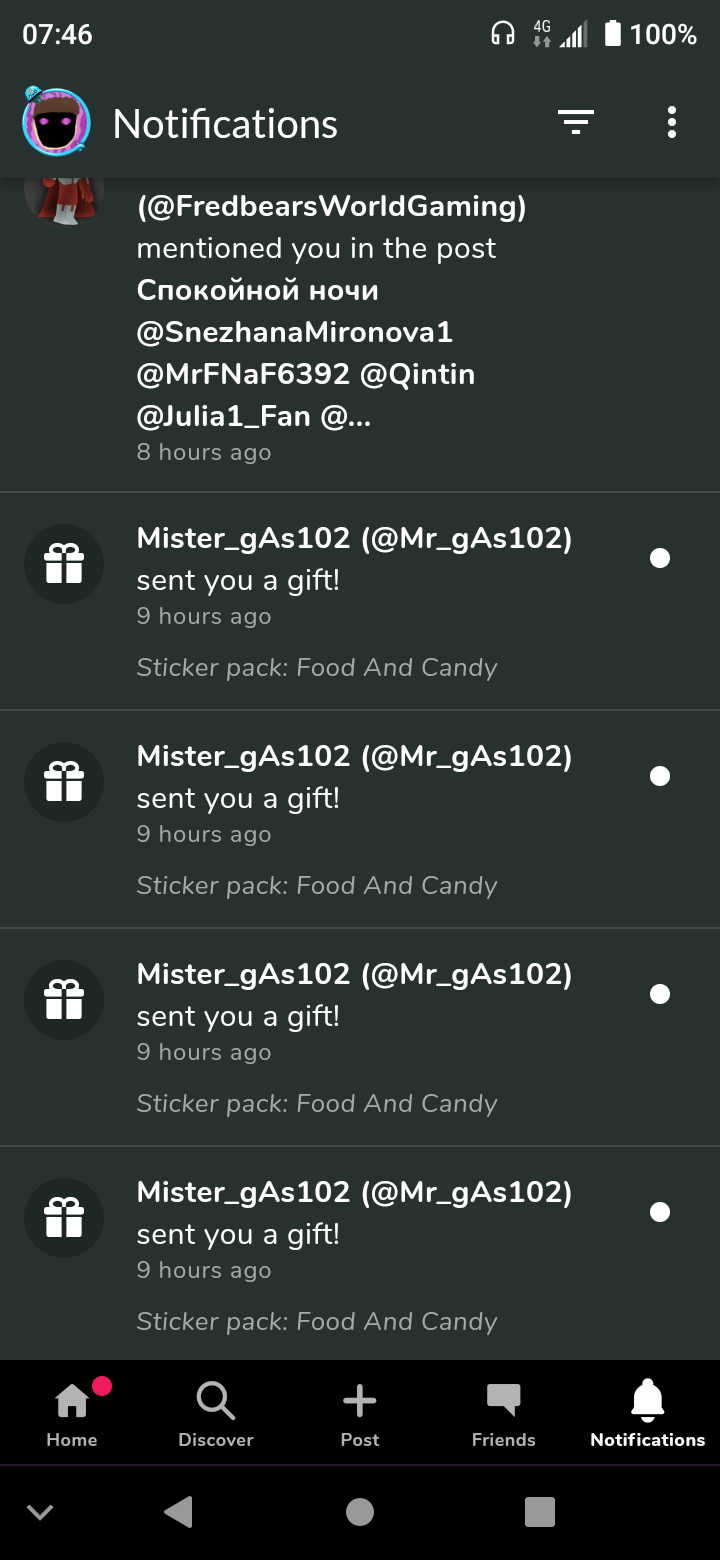Image resolution: width=720 pixels, height=1560 pixels.
Task: Open the Friends tab
Action: (503, 1413)
